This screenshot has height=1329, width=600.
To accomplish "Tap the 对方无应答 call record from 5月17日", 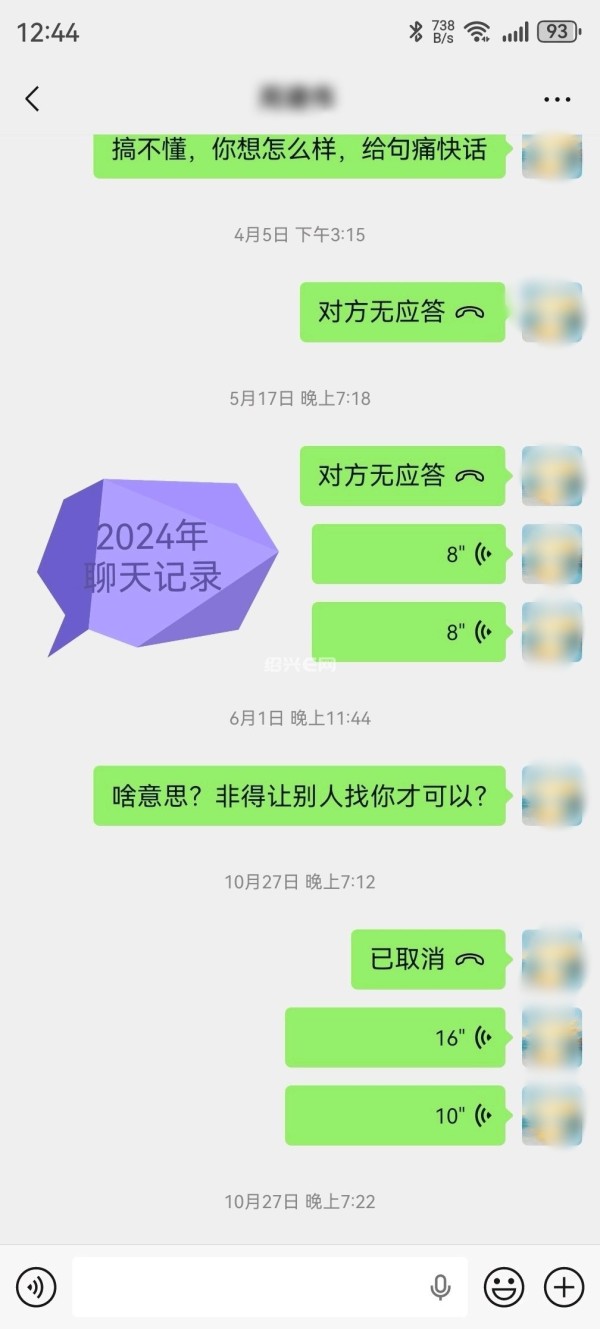I will (402, 475).
